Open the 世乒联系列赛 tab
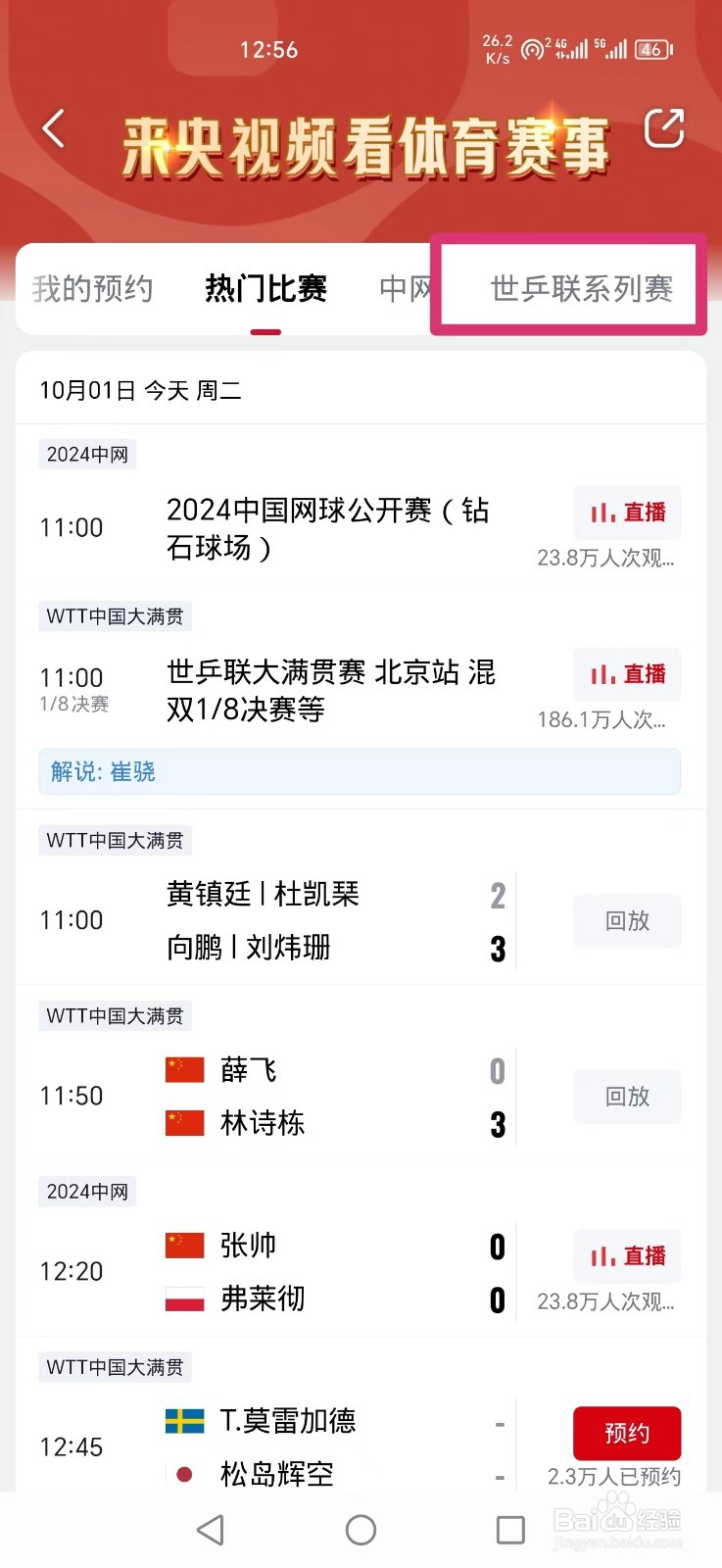 pyautogui.click(x=581, y=288)
